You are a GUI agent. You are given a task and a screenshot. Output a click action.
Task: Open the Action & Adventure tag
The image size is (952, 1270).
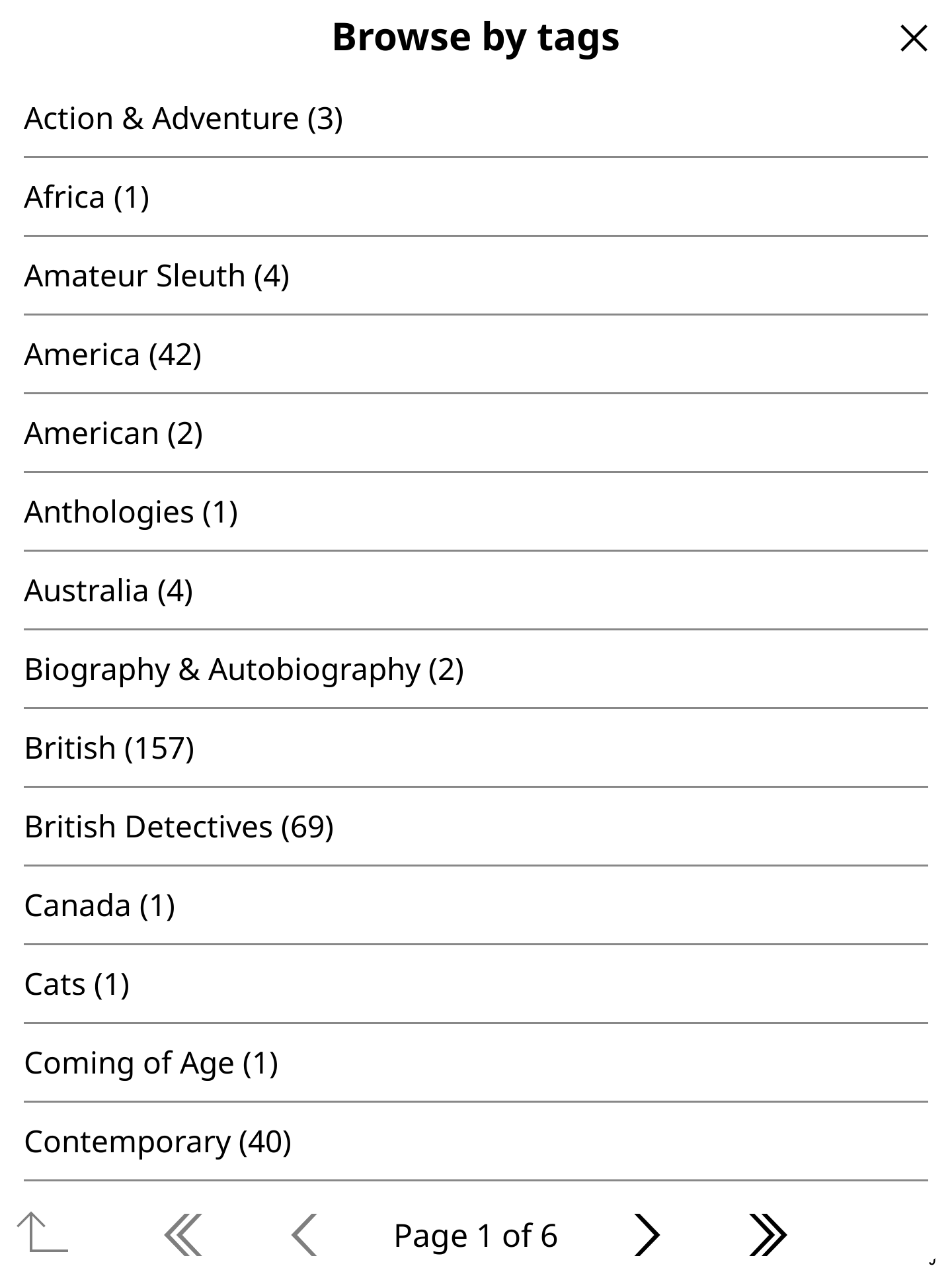(x=183, y=119)
